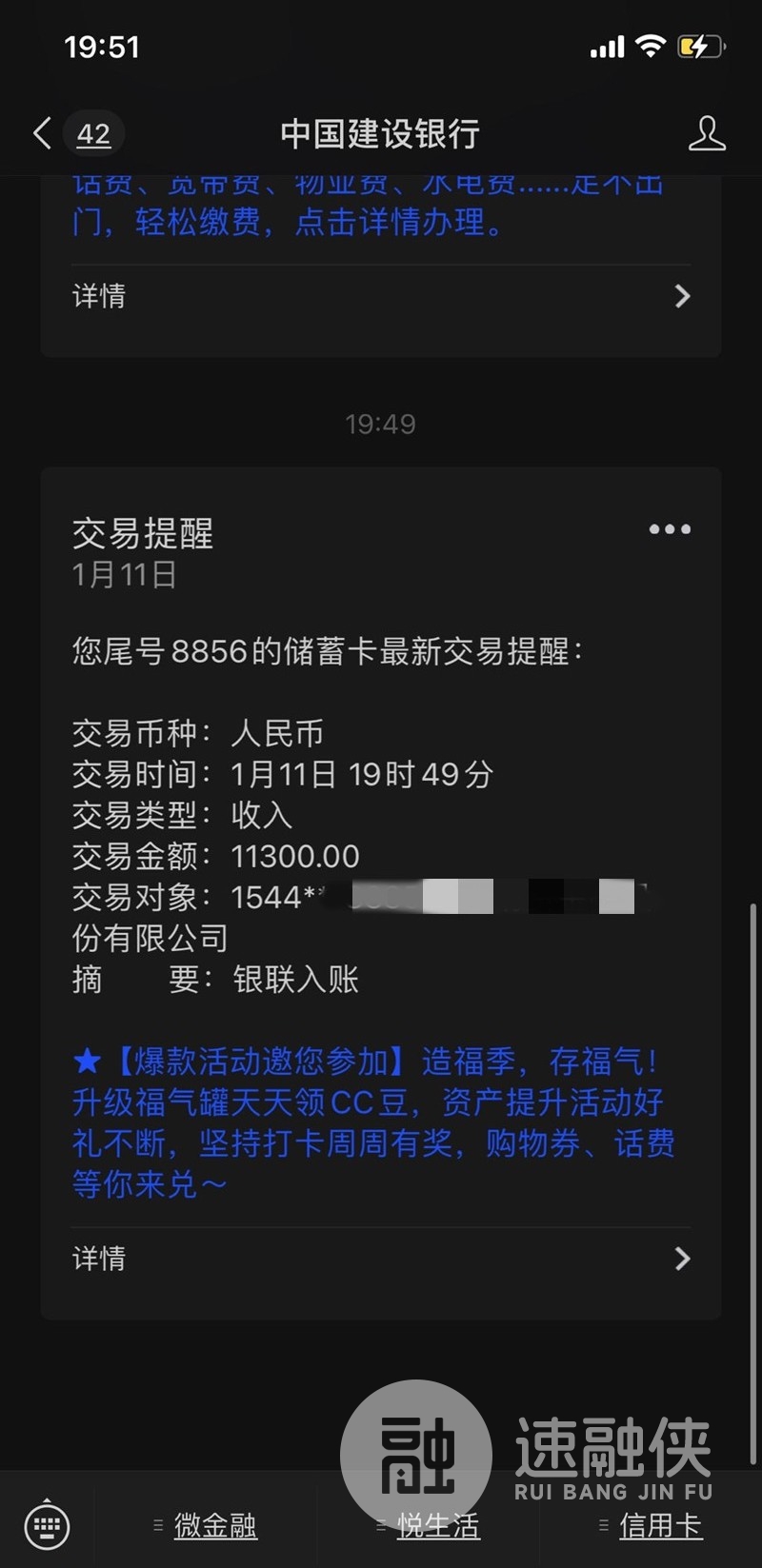Screen dimensions: 762x1568
Task: Open the 爆款活动 promotion link
Action: click(x=373, y=1122)
